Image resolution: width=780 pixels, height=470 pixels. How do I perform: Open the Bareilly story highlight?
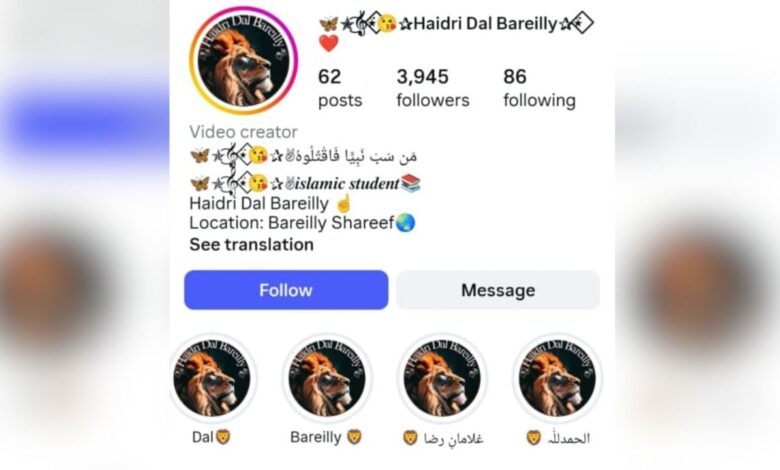327,378
